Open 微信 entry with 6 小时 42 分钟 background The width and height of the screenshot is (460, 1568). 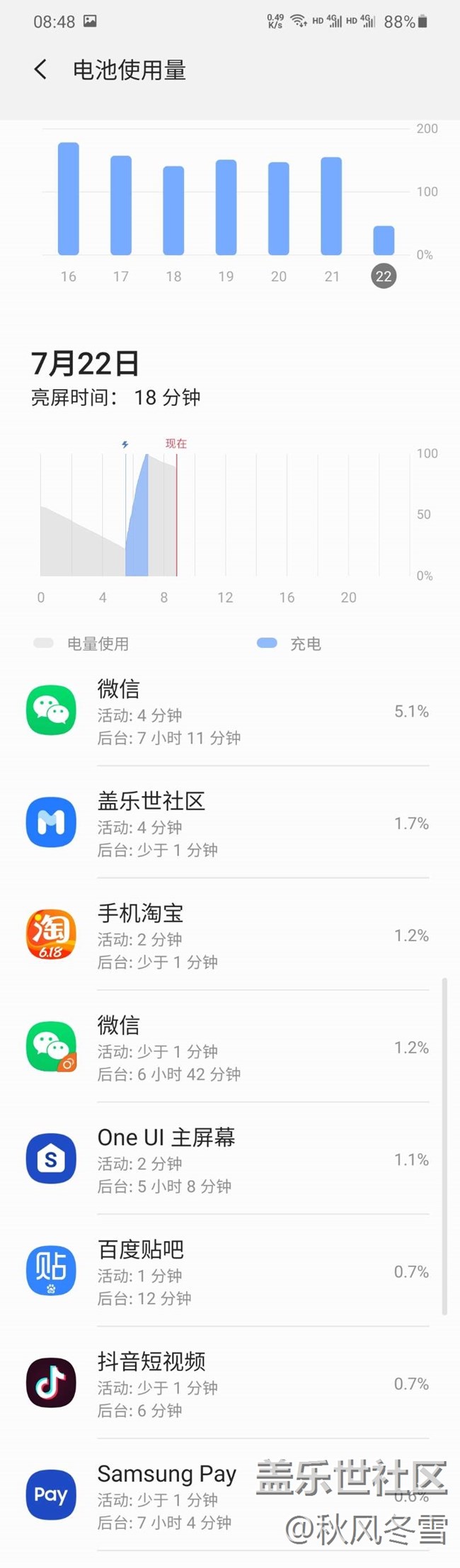click(x=226, y=1047)
